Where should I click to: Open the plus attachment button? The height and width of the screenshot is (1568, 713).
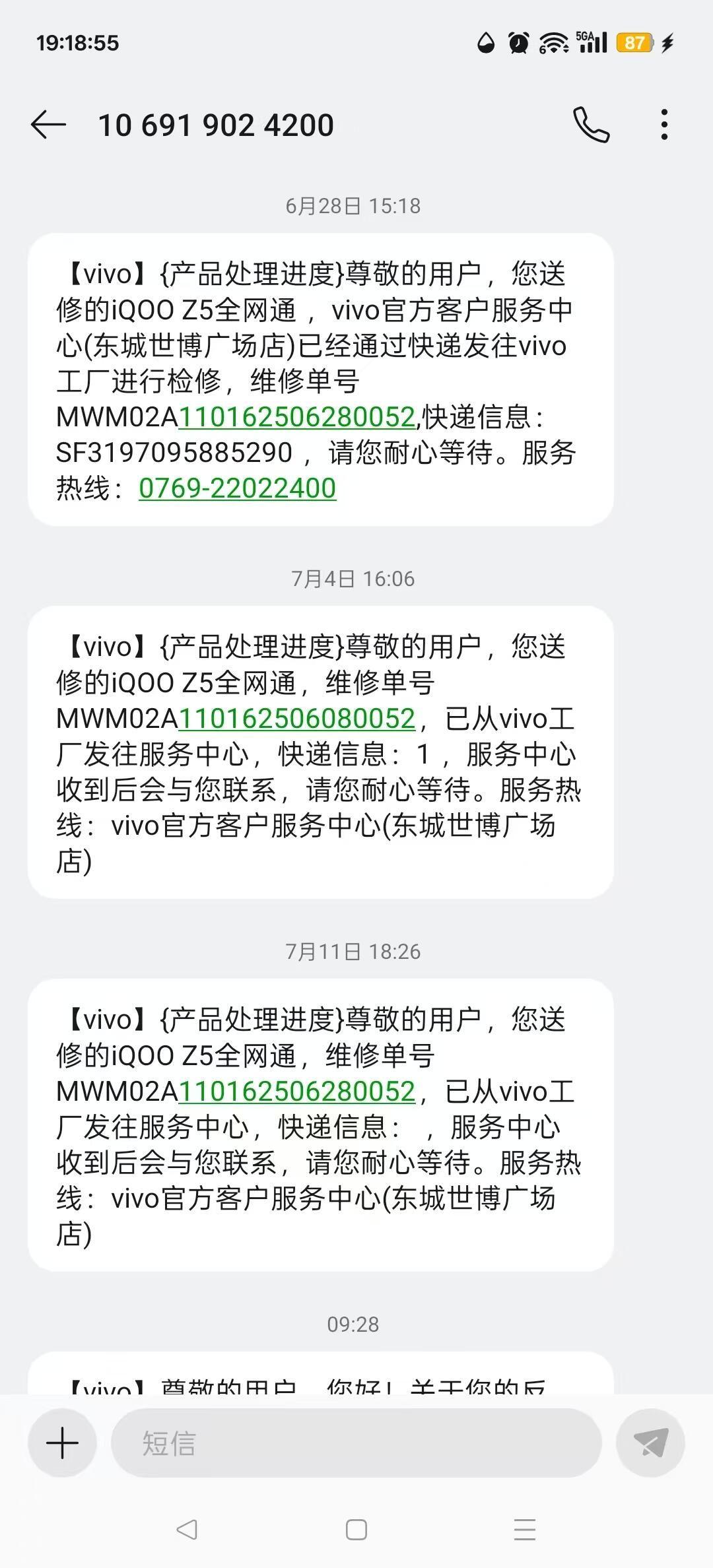63,1443
